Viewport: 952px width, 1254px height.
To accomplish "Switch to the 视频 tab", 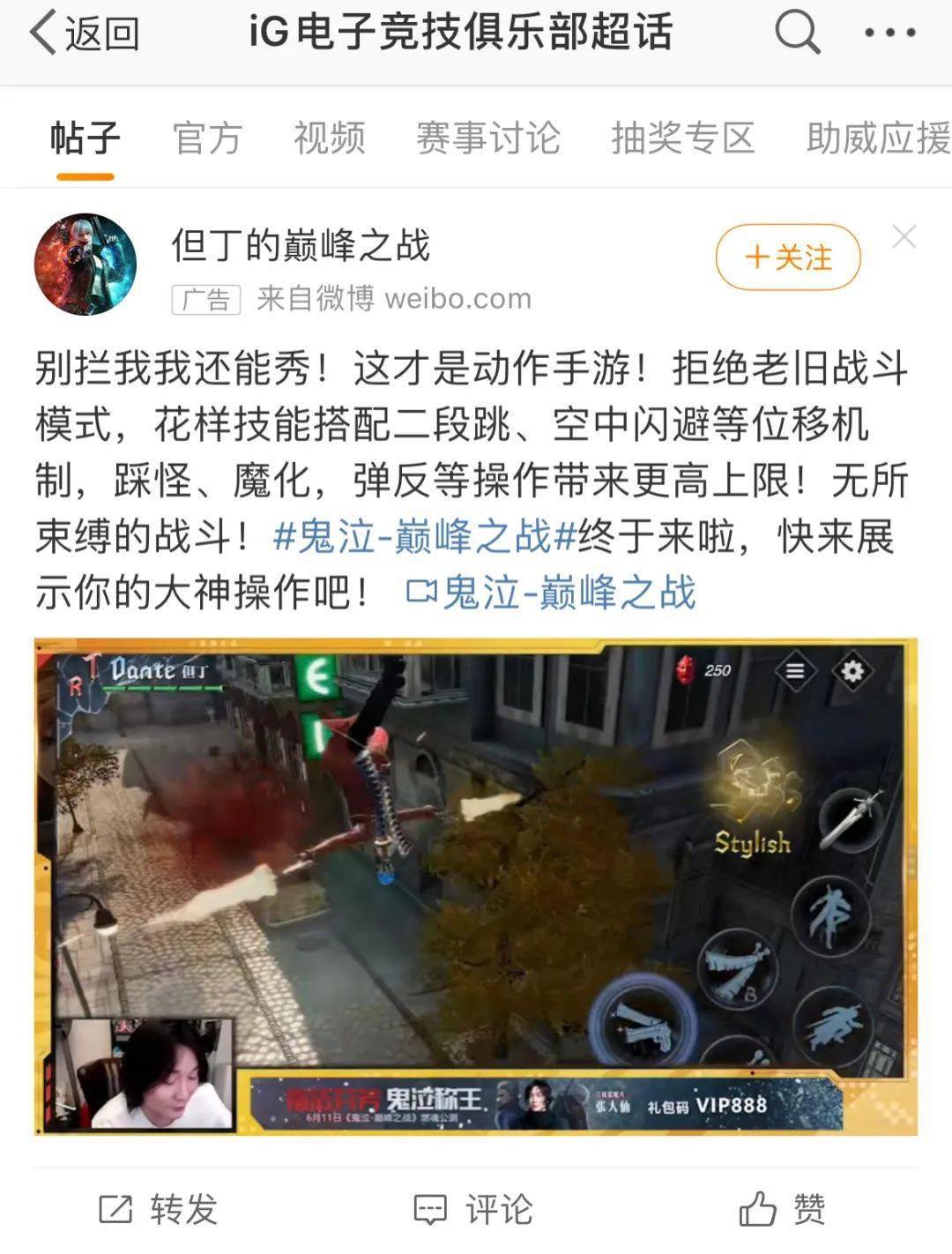I will (x=329, y=138).
